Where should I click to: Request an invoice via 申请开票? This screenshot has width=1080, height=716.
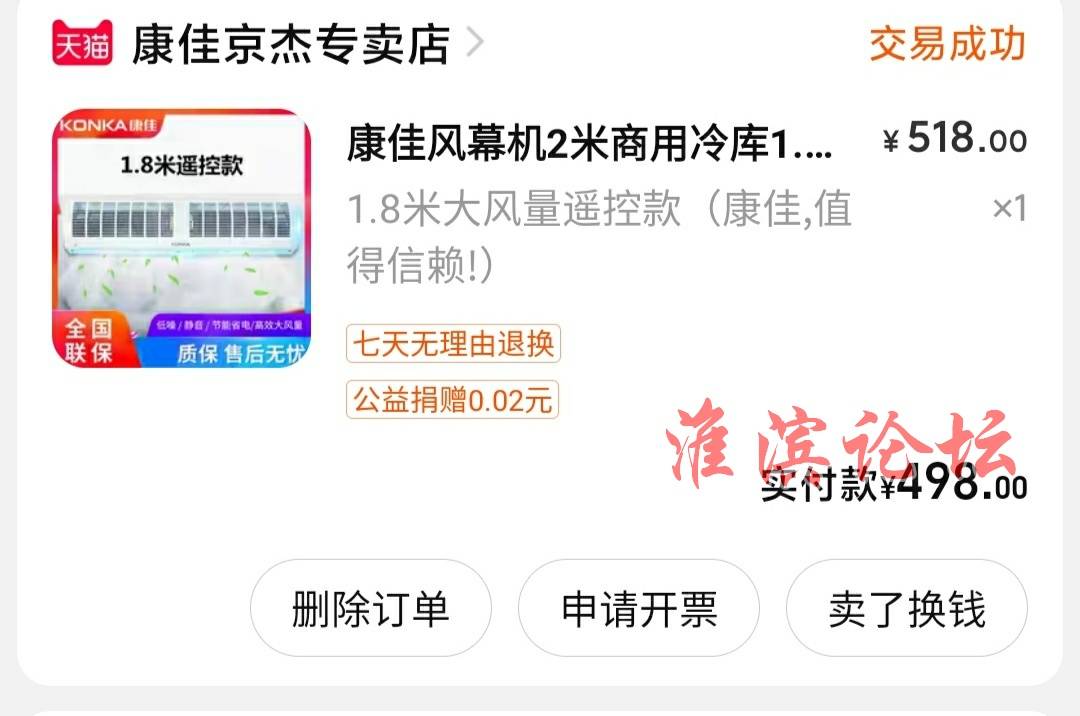[639, 608]
